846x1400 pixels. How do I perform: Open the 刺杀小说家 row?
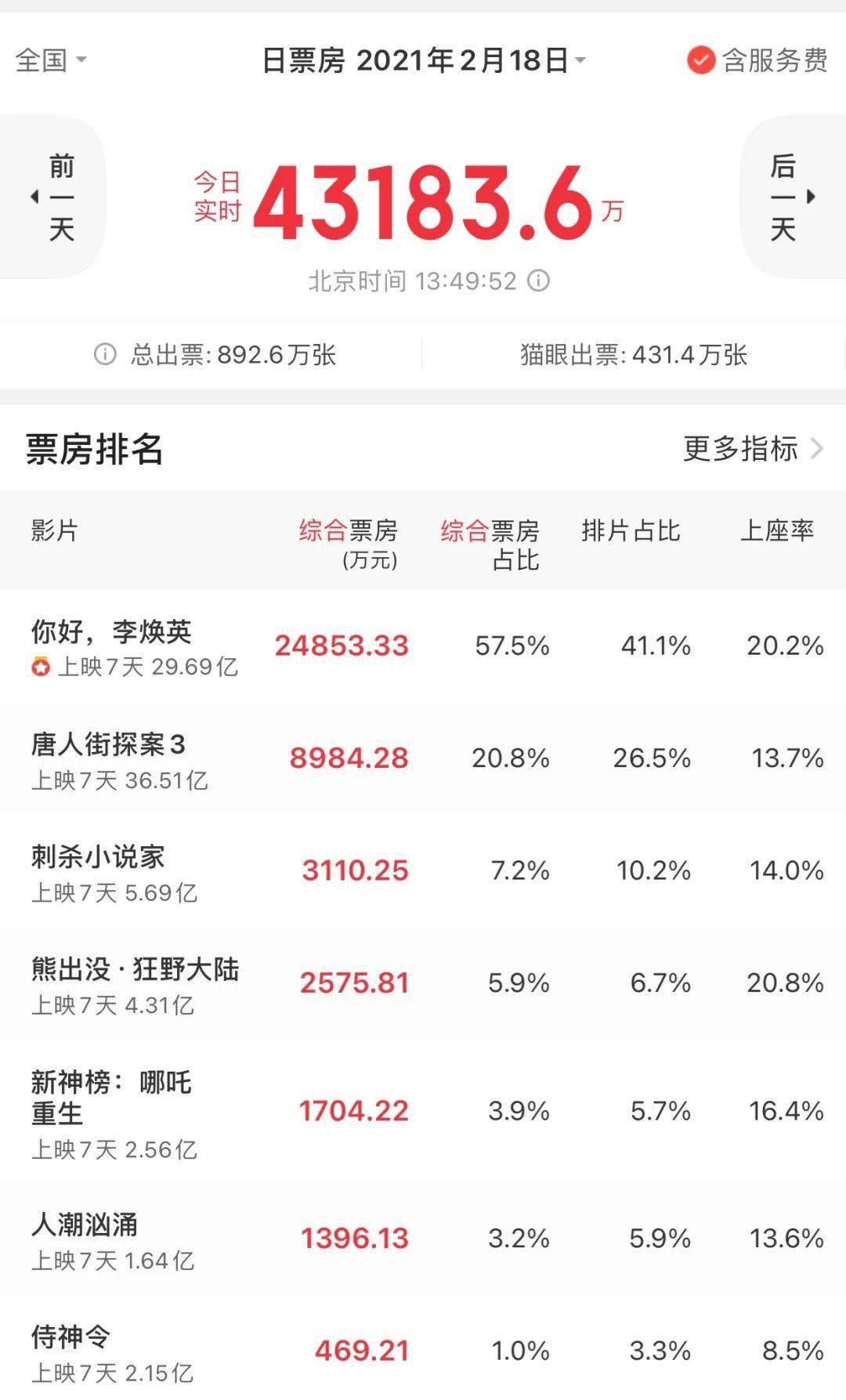coord(423,871)
